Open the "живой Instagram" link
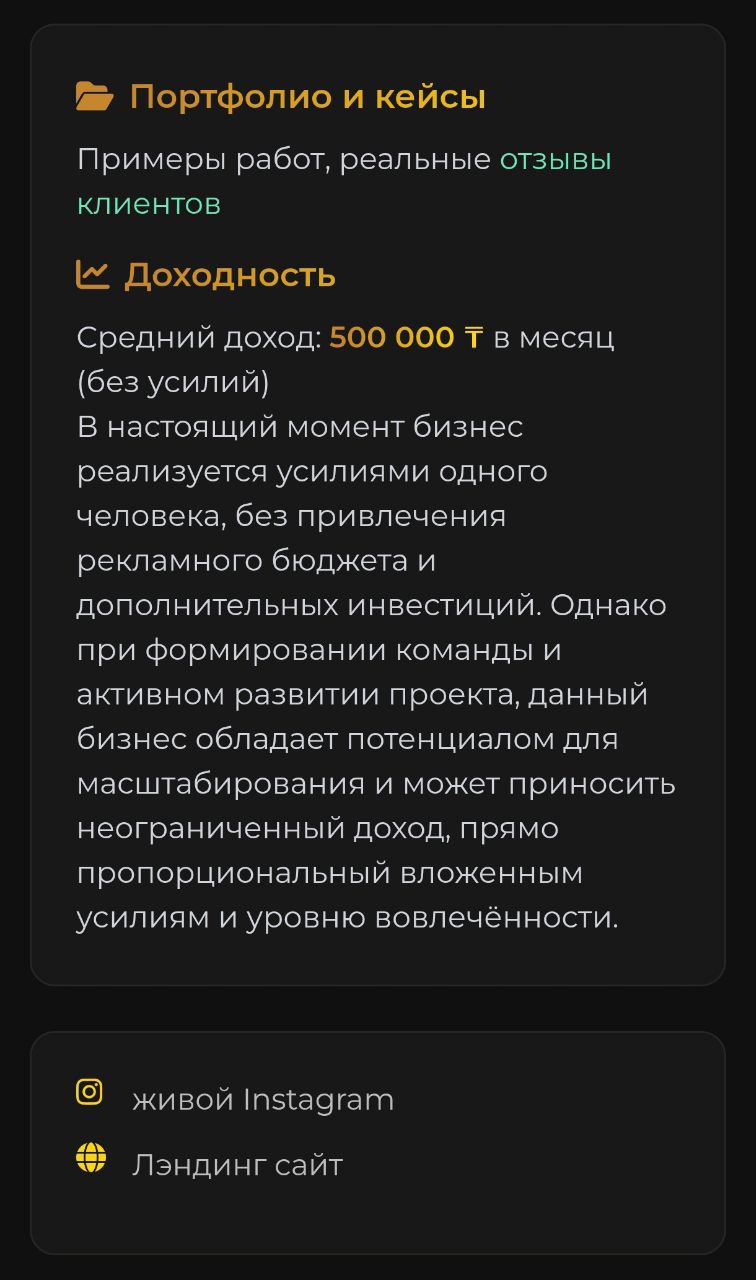The image size is (756, 1280). (x=262, y=1099)
